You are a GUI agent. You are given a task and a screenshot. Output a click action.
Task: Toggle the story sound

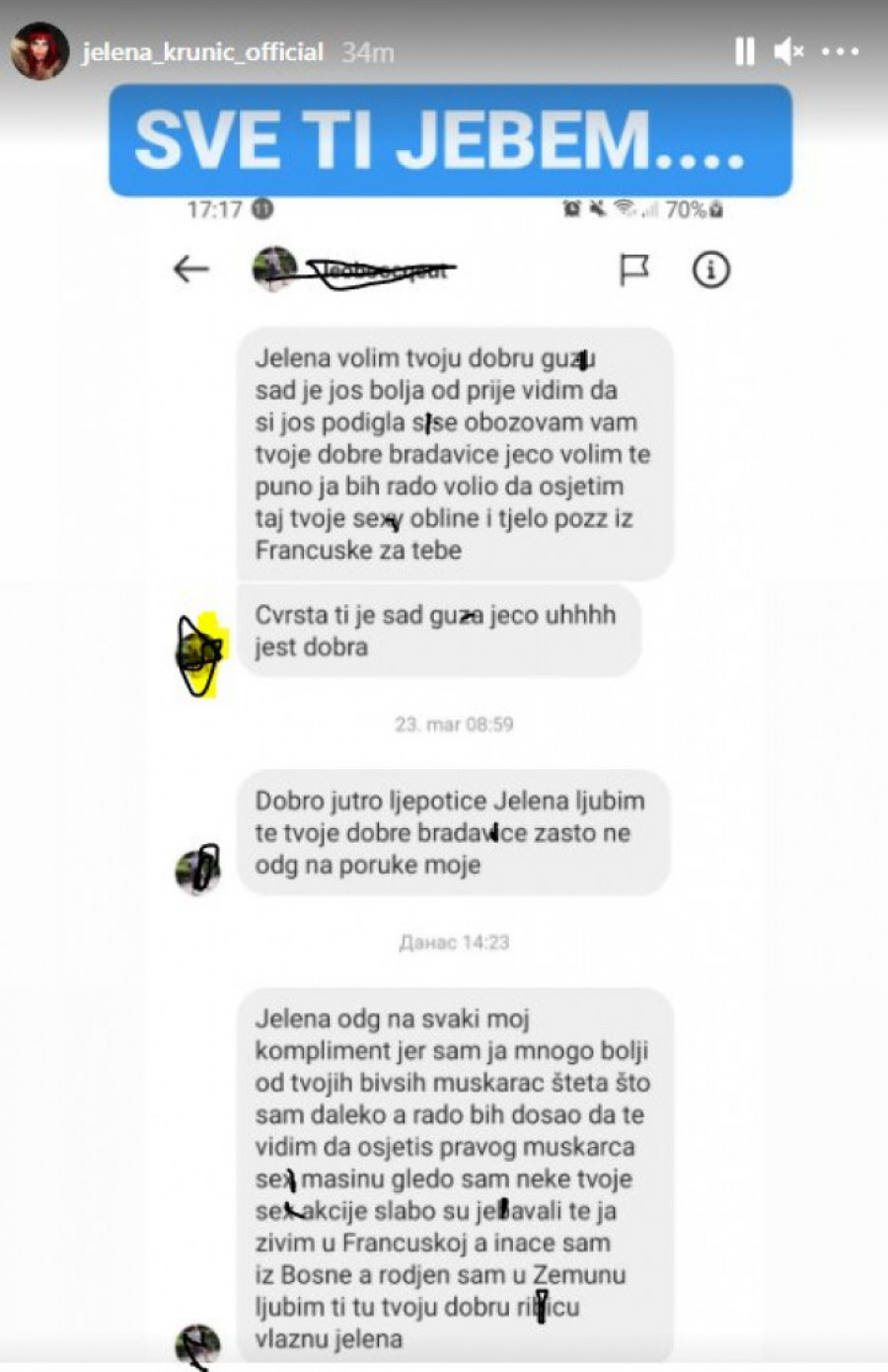[x=788, y=51]
